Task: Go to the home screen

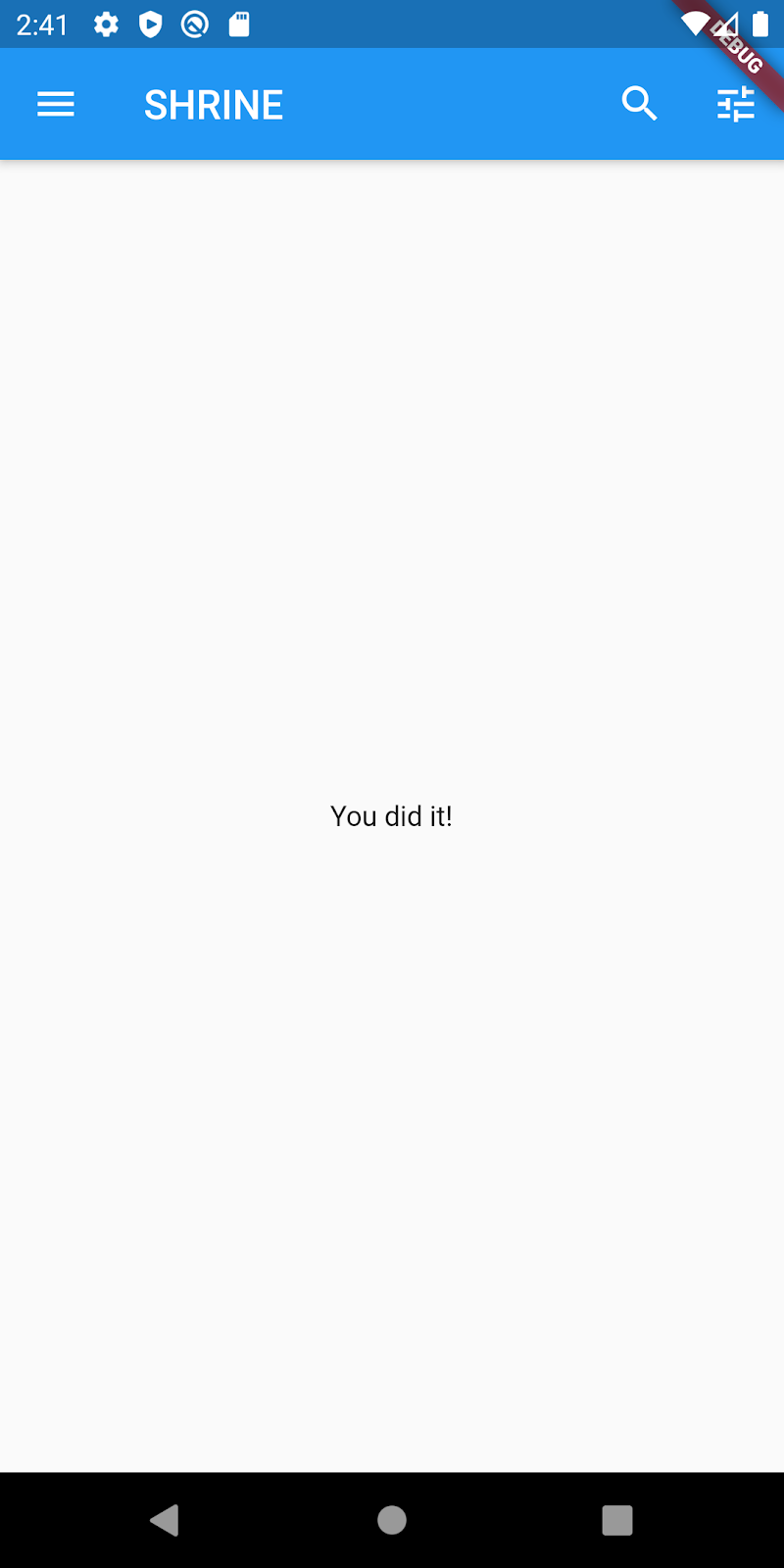Action: click(392, 1520)
